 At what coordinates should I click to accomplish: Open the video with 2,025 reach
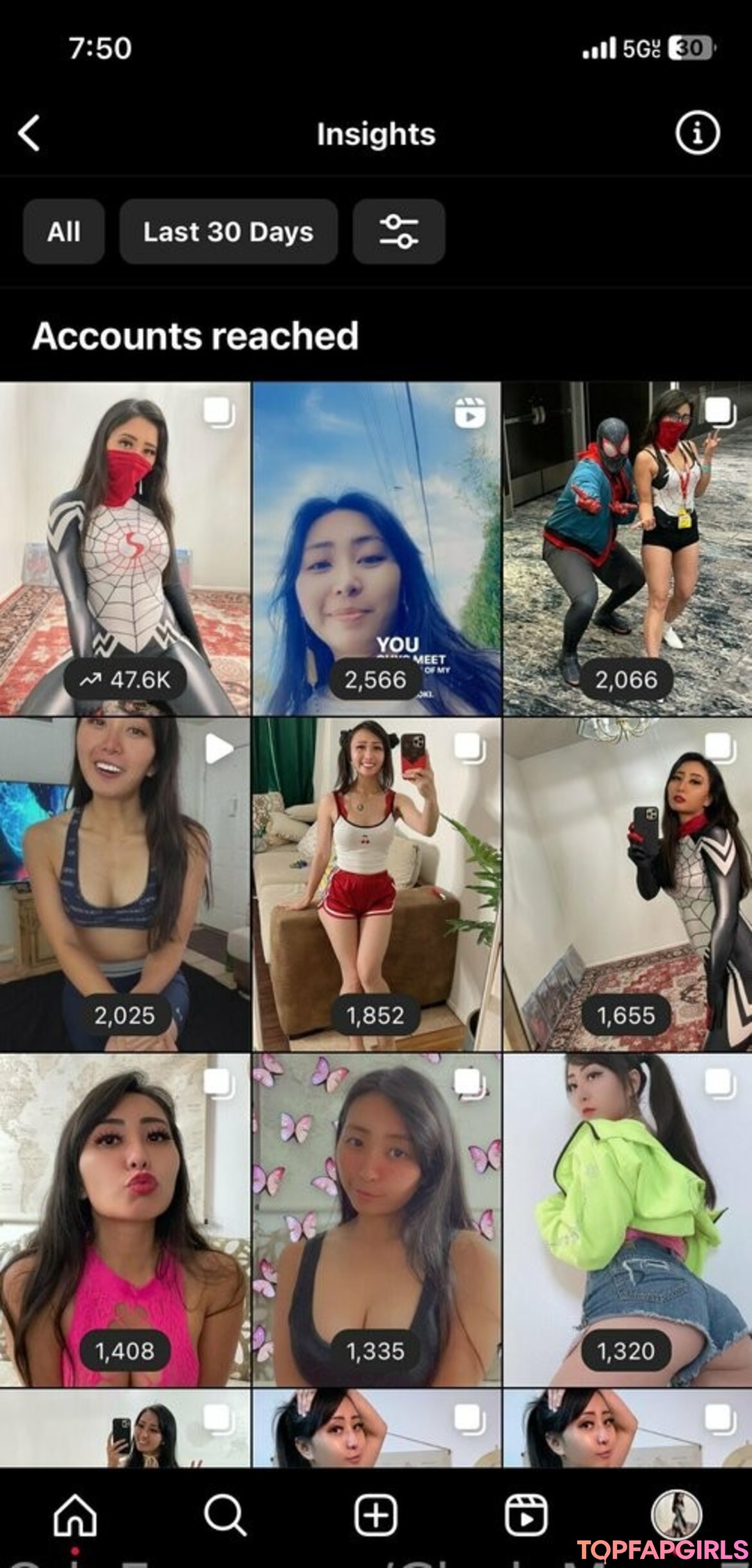coord(125,884)
